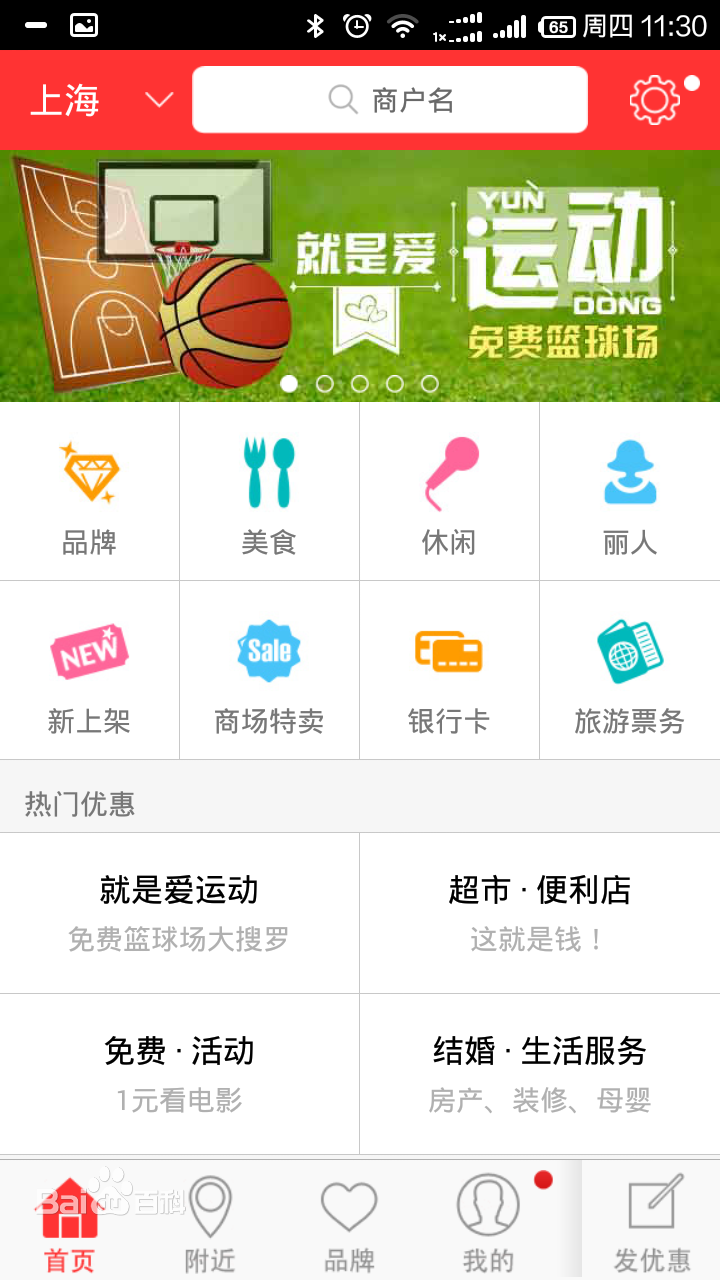Image resolution: width=720 pixels, height=1280 pixels.
Task: Open the 丽人 beauty category
Action: click(x=630, y=490)
